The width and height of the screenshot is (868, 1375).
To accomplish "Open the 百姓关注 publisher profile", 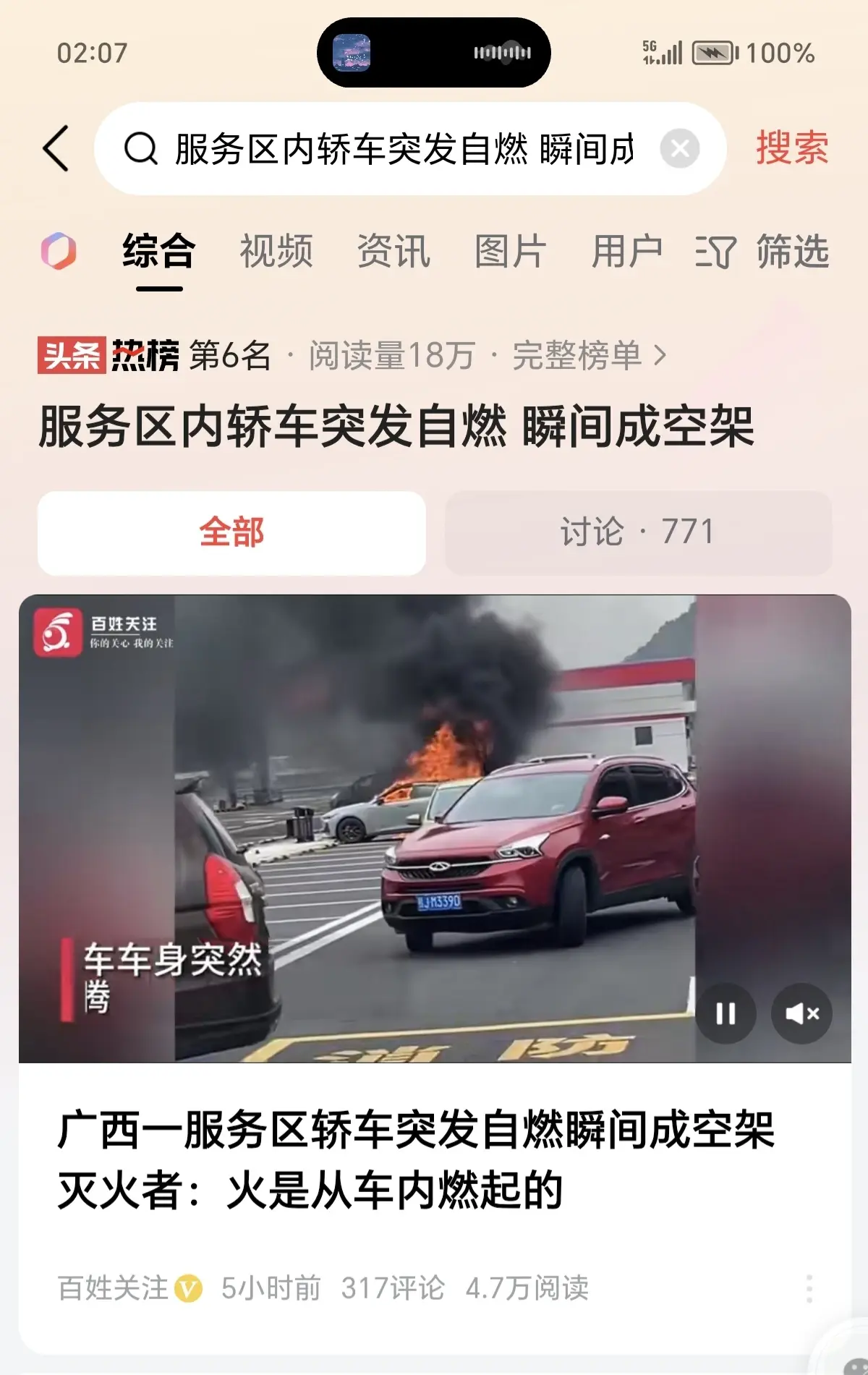I will [114, 1288].
